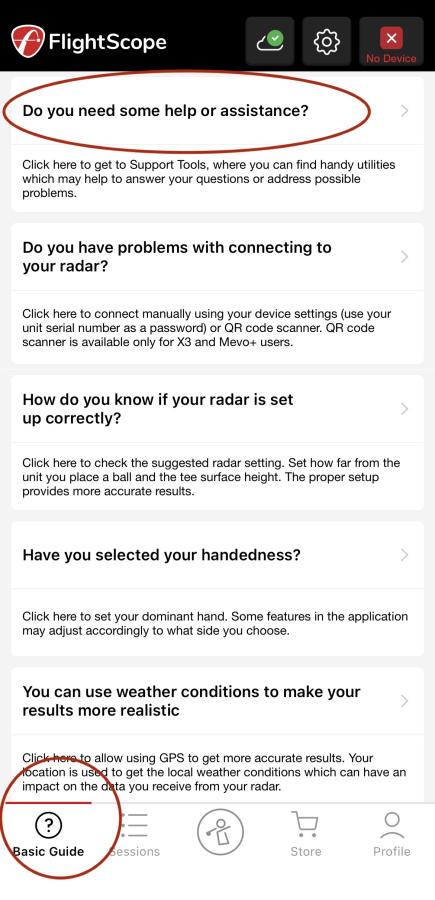Open the cloud sync status button
The image size is (435, 900).
[270, 41]
